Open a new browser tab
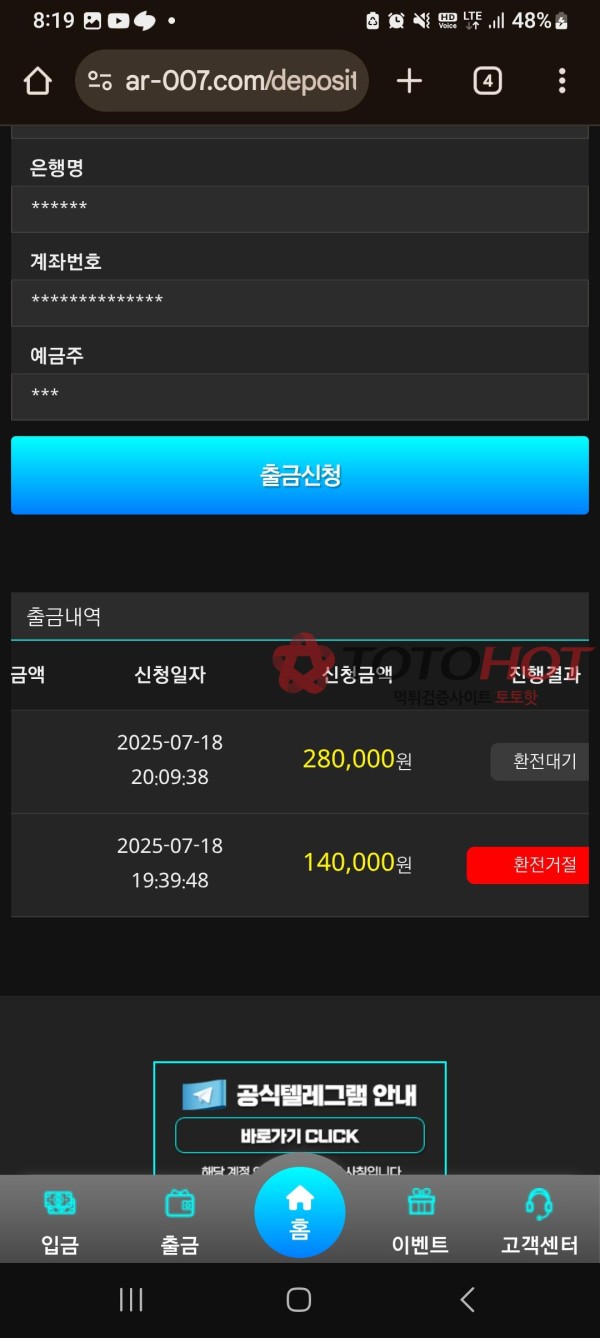Viewport: 600px width, 1338px height. click(x=409, y=81)
